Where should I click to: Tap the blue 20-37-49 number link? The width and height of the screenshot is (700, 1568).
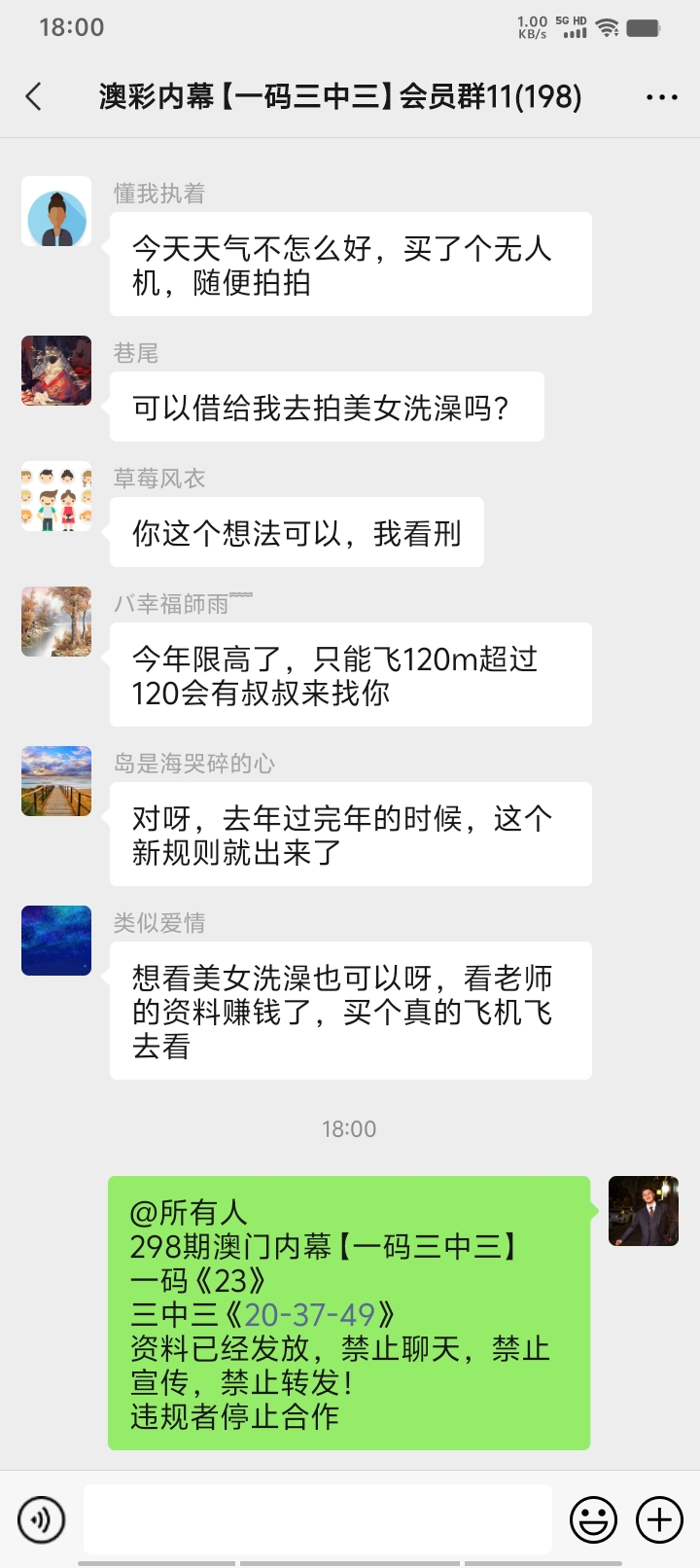coord(309,1315)
